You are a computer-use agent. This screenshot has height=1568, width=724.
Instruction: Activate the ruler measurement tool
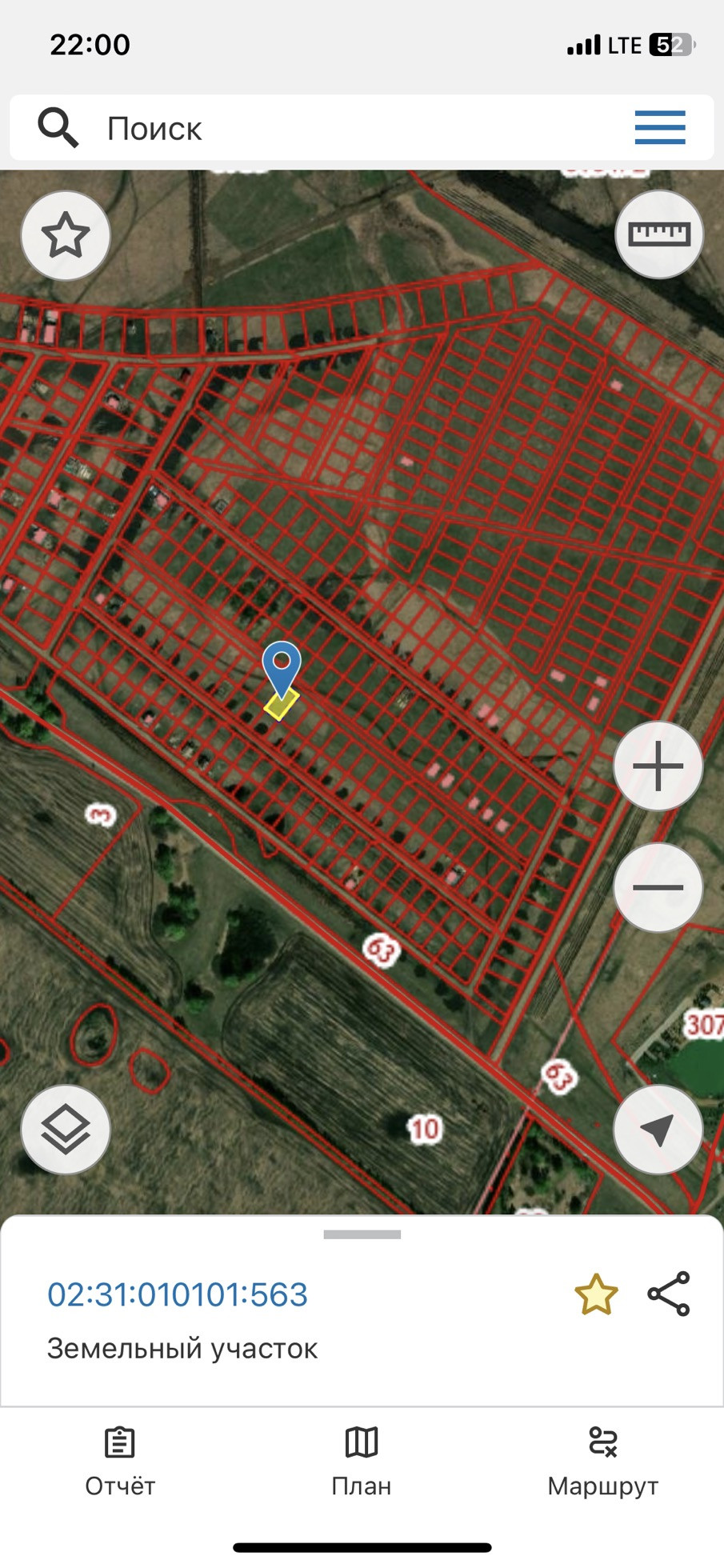[x=658, y=234]
